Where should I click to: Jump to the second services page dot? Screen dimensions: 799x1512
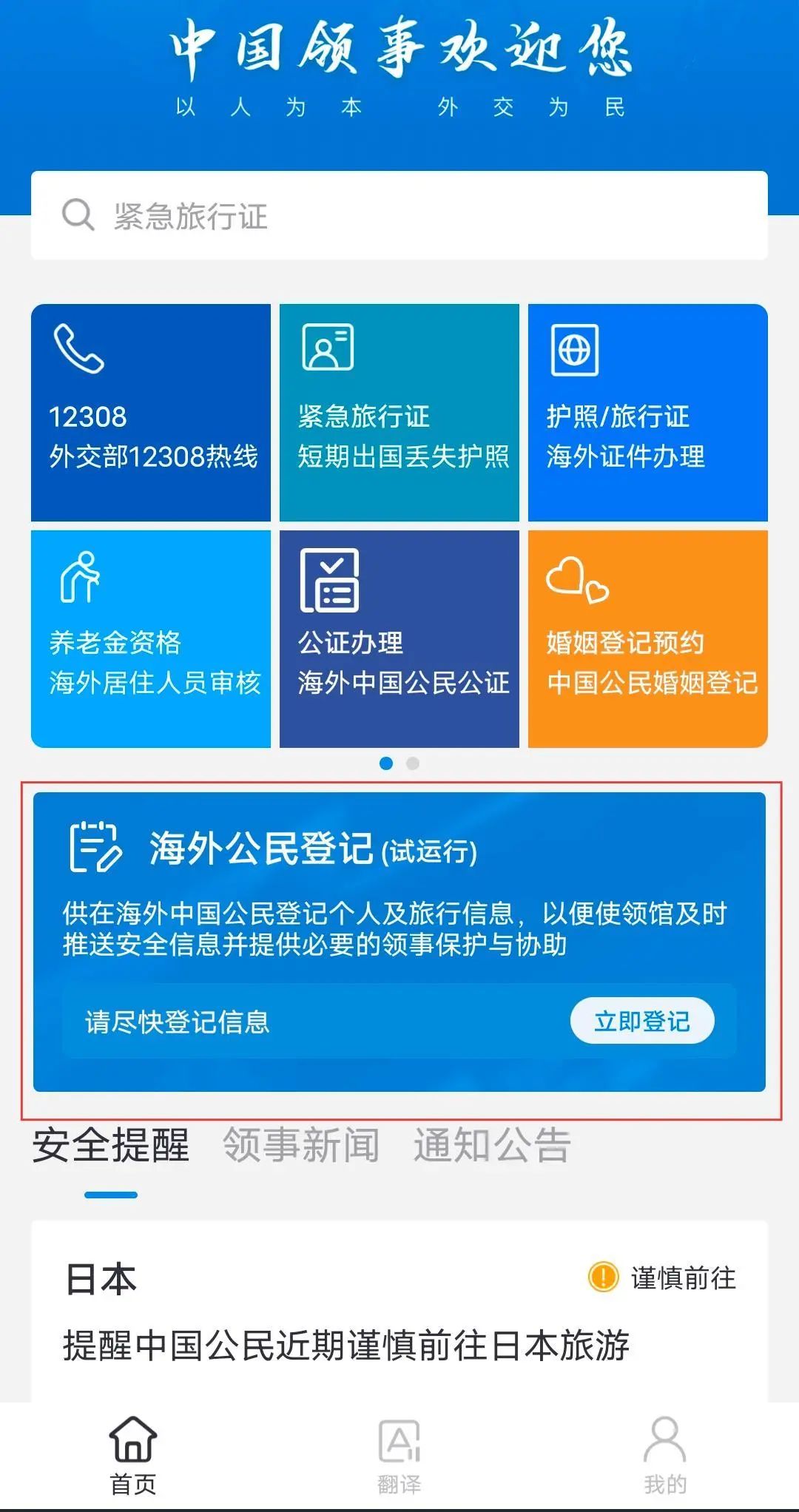click(413, 763)
